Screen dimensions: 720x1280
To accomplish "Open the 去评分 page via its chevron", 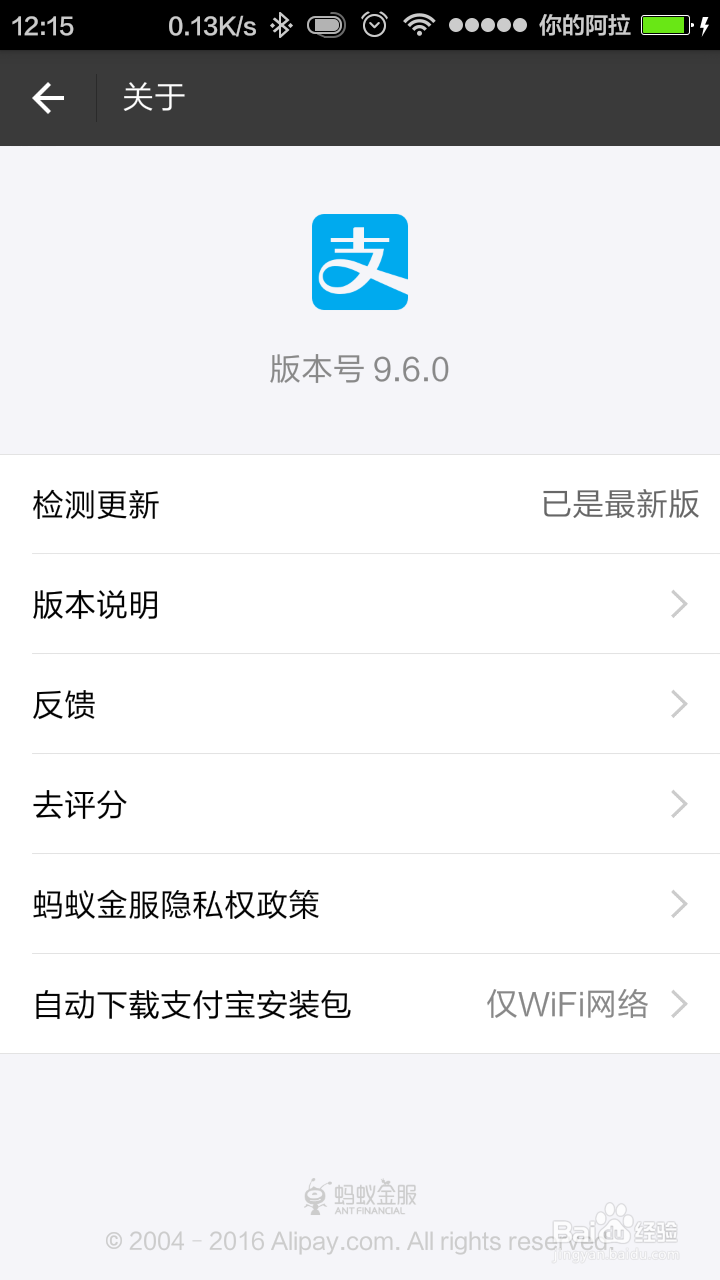I will (680, 804).
